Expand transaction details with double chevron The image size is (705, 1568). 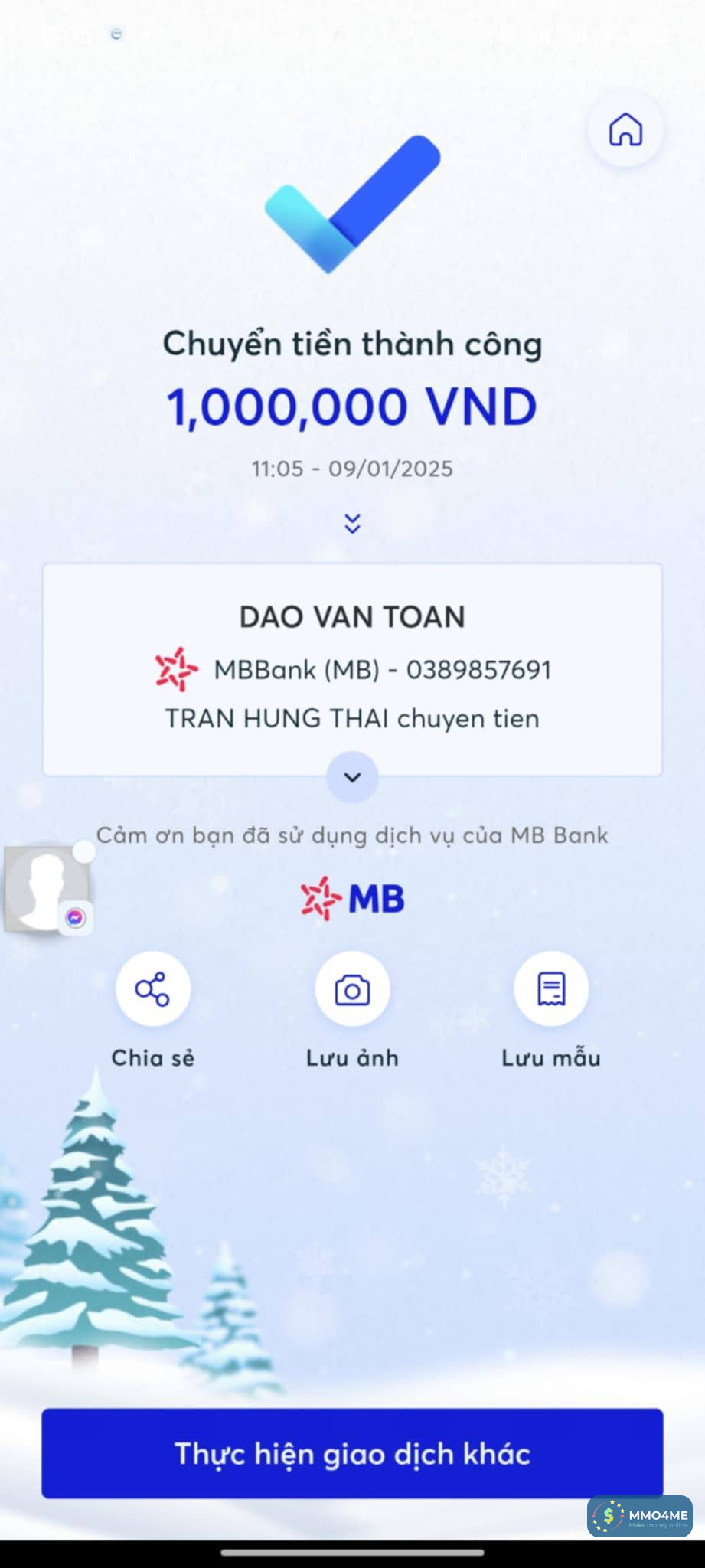(352, 524)
